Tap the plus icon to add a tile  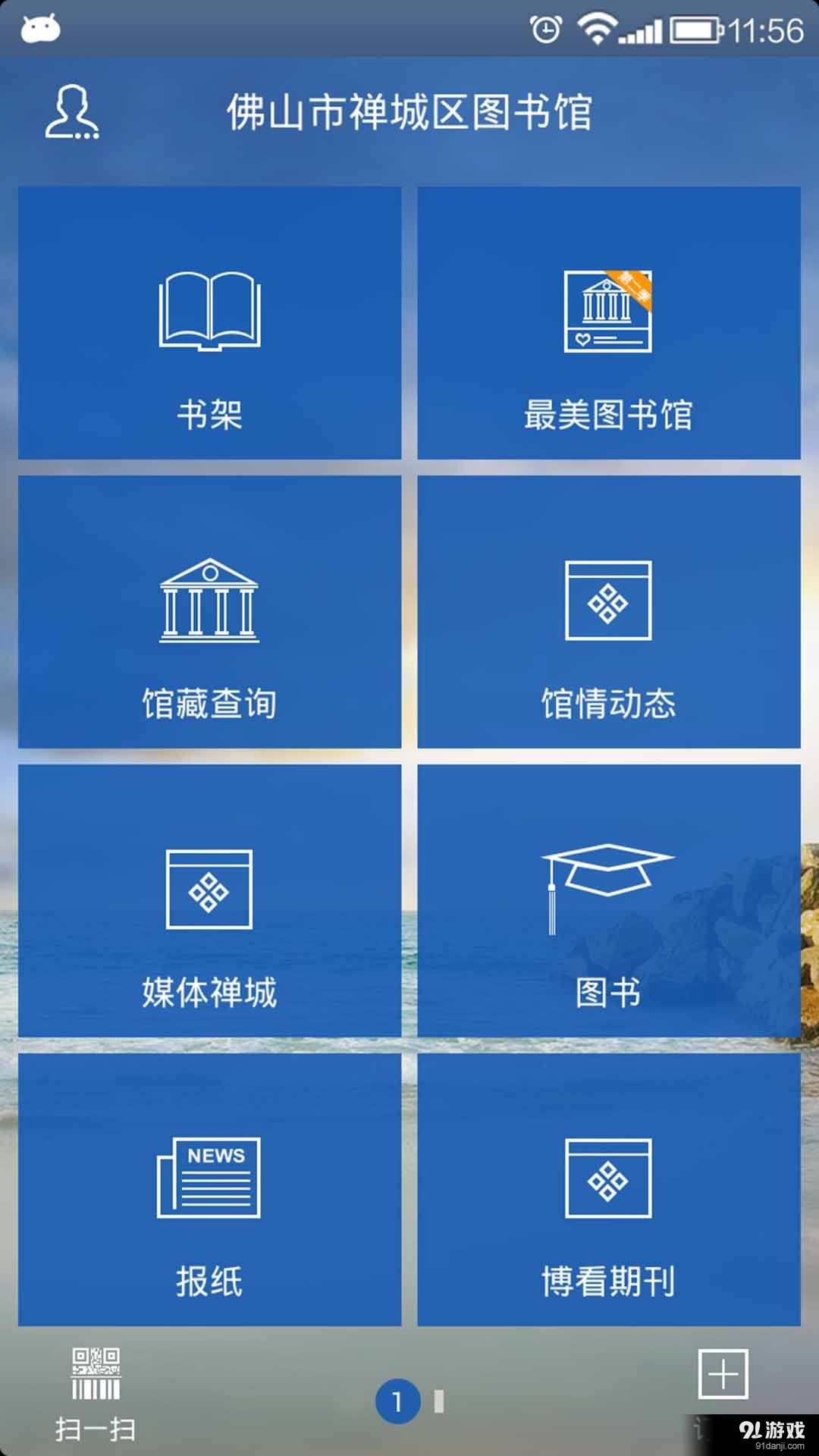click(723, 1373)
